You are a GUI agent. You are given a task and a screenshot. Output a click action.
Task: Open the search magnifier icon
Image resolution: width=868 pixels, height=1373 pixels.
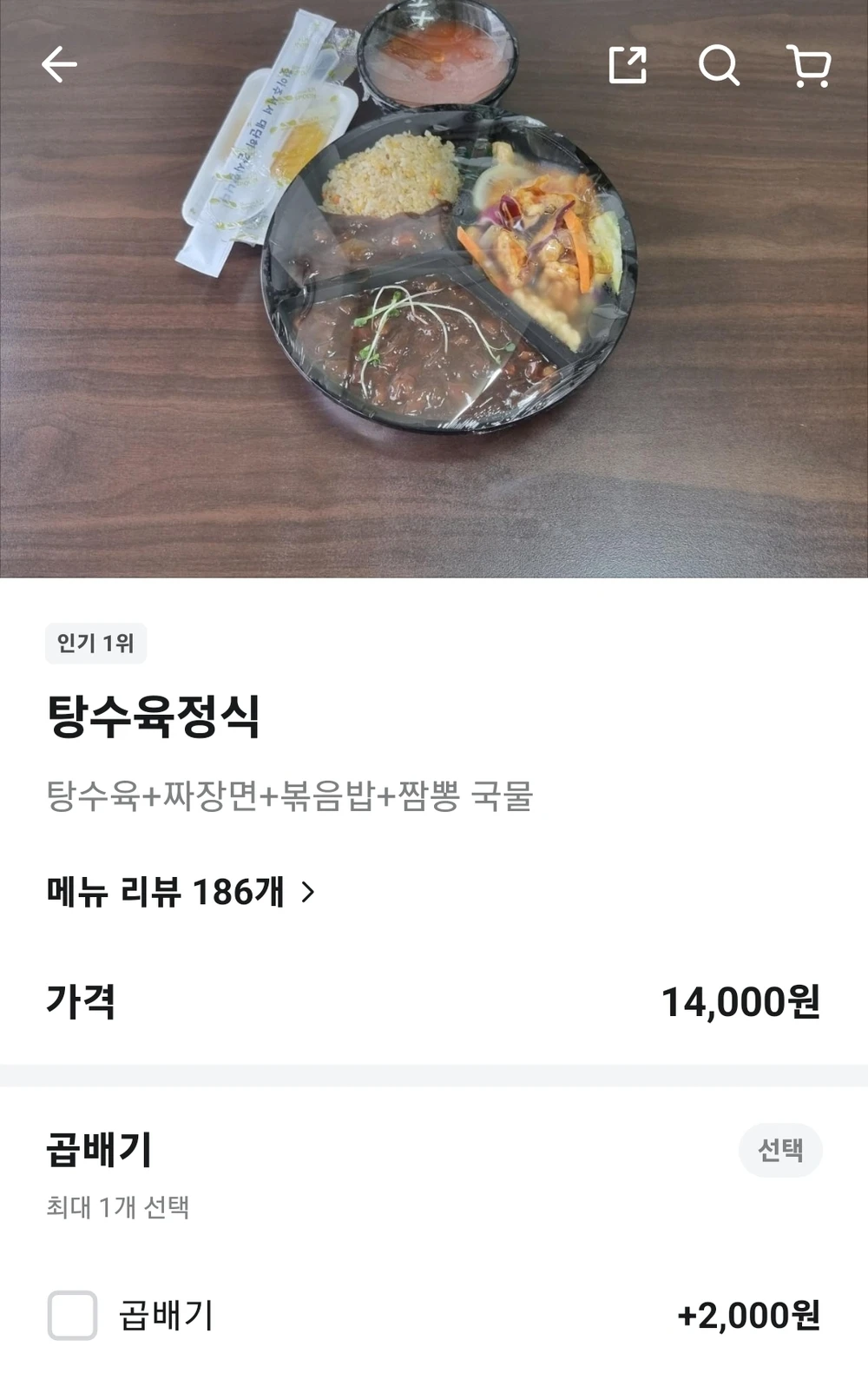[x=719, y=65]
